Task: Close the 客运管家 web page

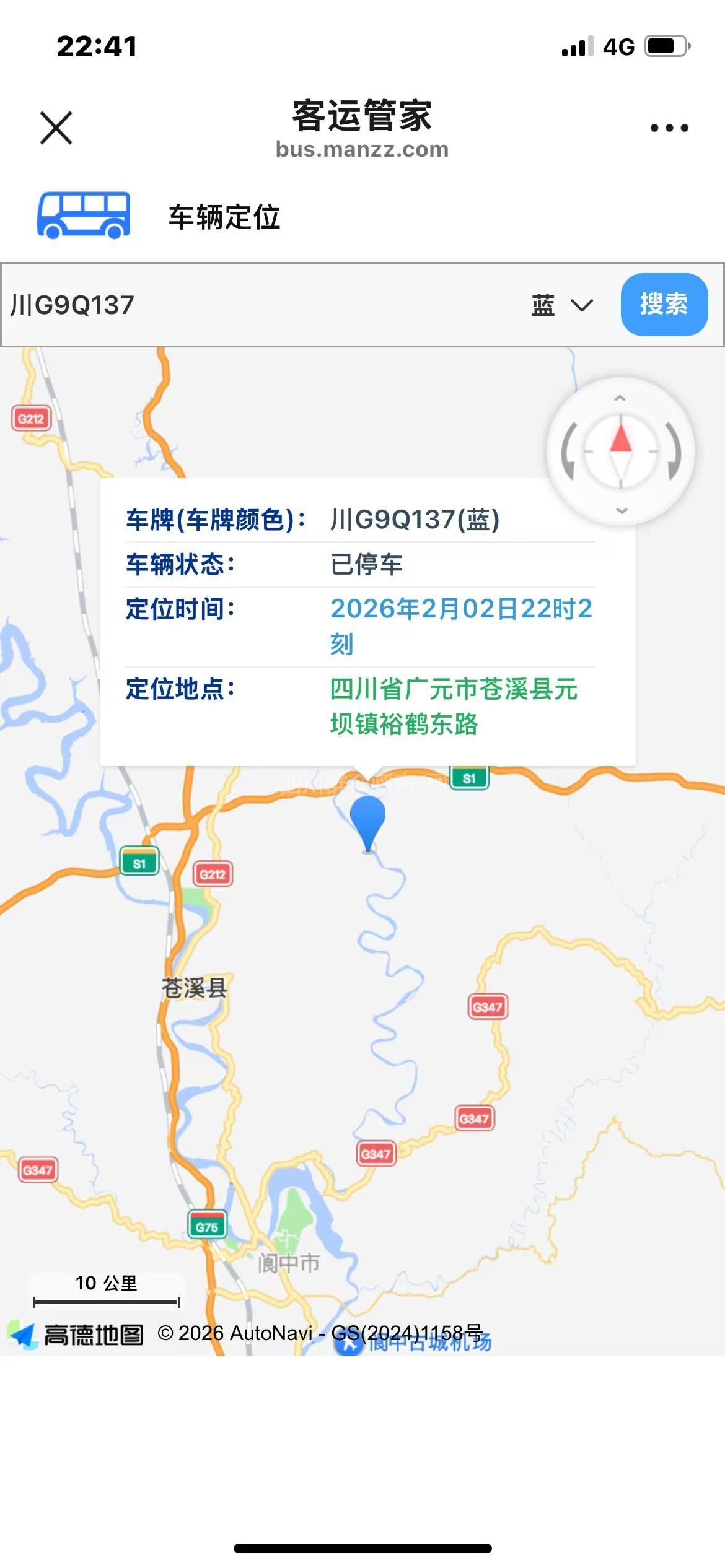Action: (56, 128)
